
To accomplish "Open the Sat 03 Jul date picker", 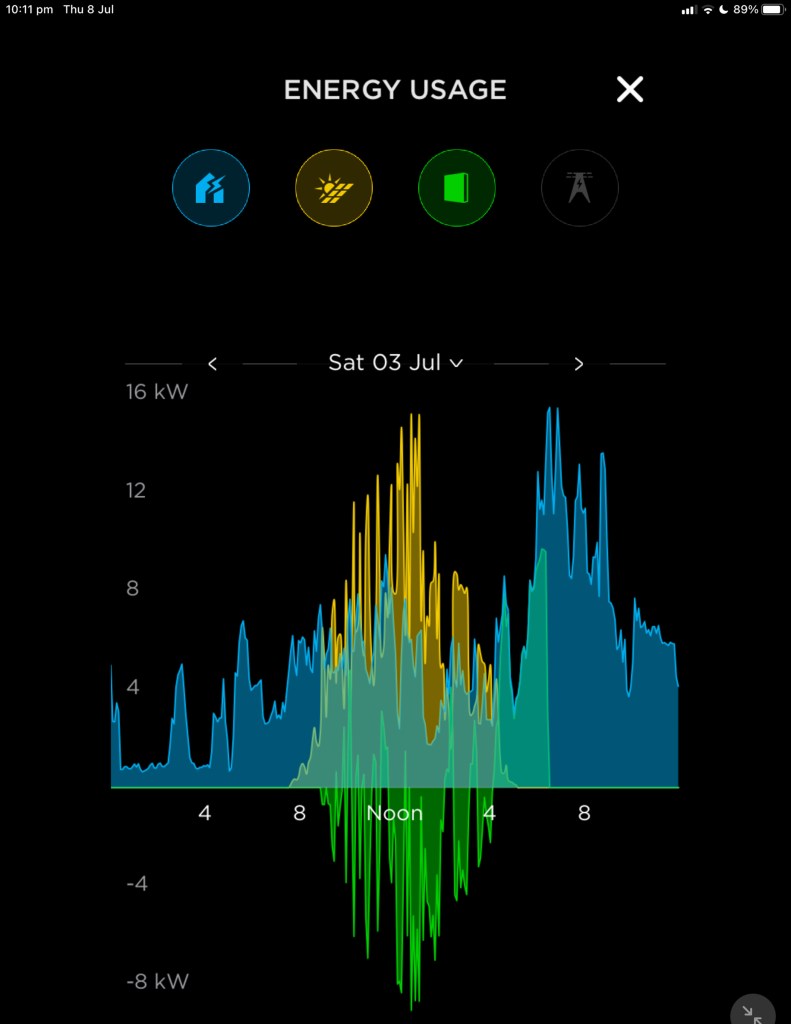I will 395,363.
